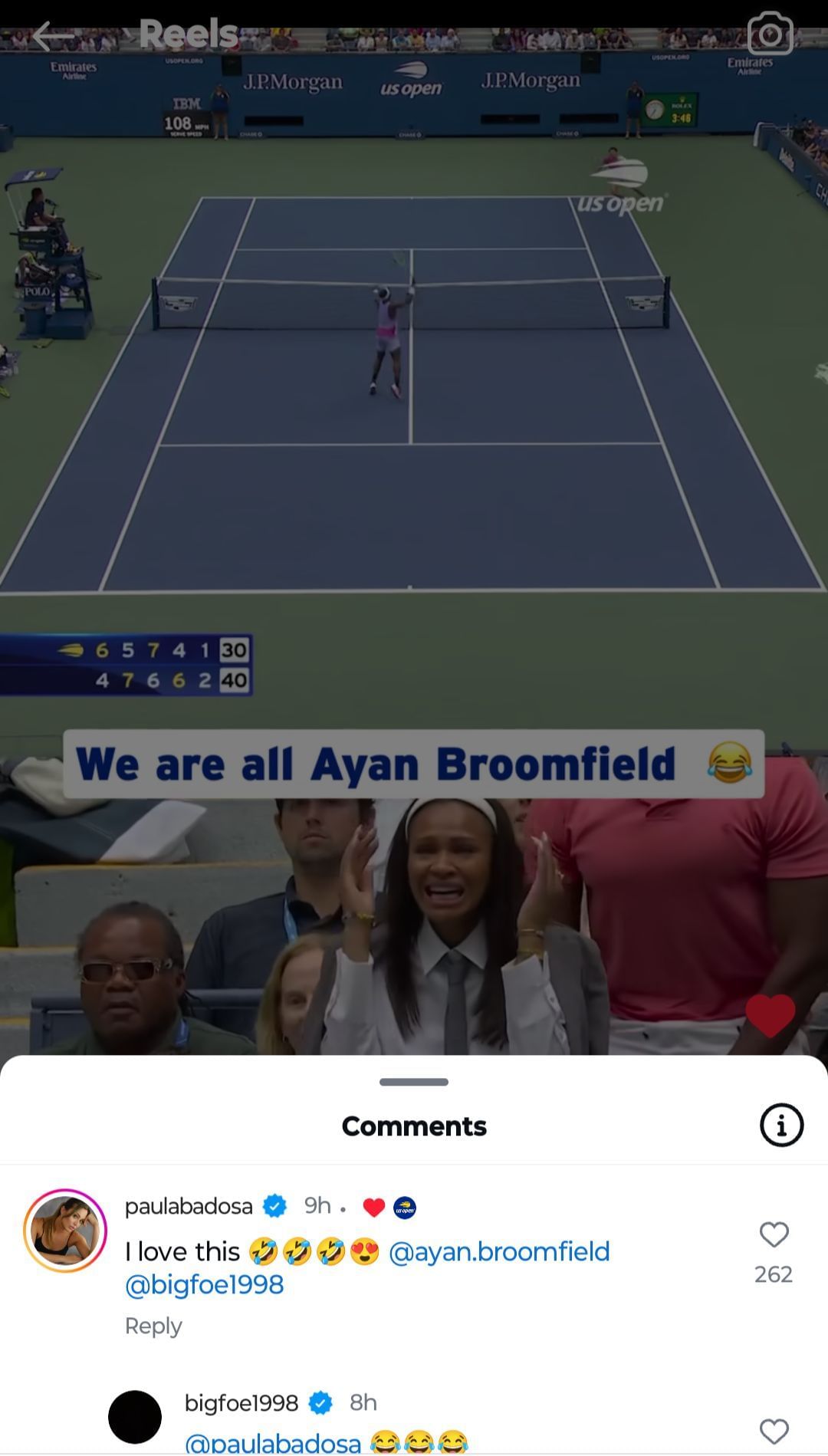Open the @ayan.broomfield mention

tap(499, 1252)
